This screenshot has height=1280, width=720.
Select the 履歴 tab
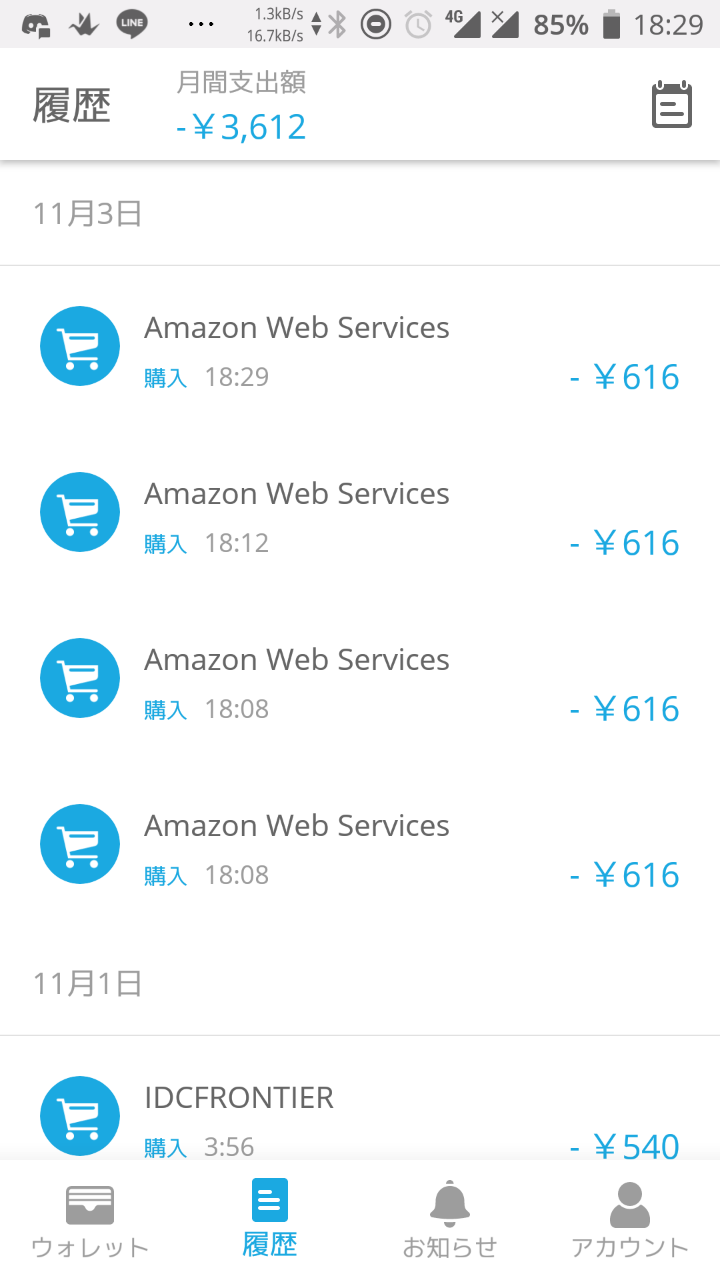(x=270, y=1220)
